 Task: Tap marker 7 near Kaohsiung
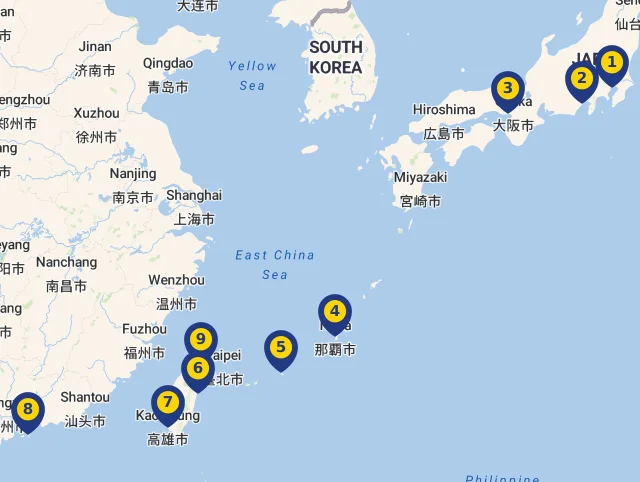tap(168, 404)
